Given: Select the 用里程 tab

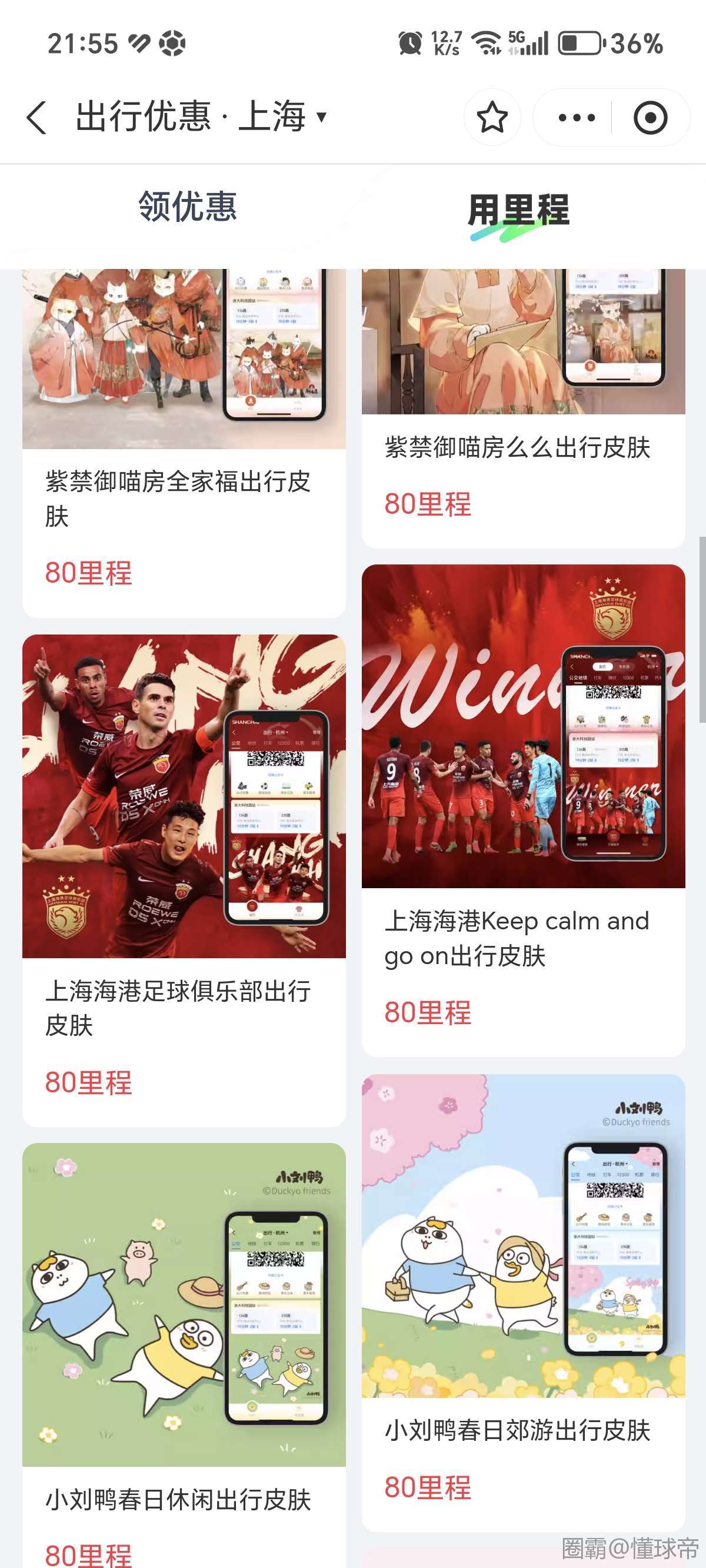Looking at the screenshot, I should coord(518,211).
